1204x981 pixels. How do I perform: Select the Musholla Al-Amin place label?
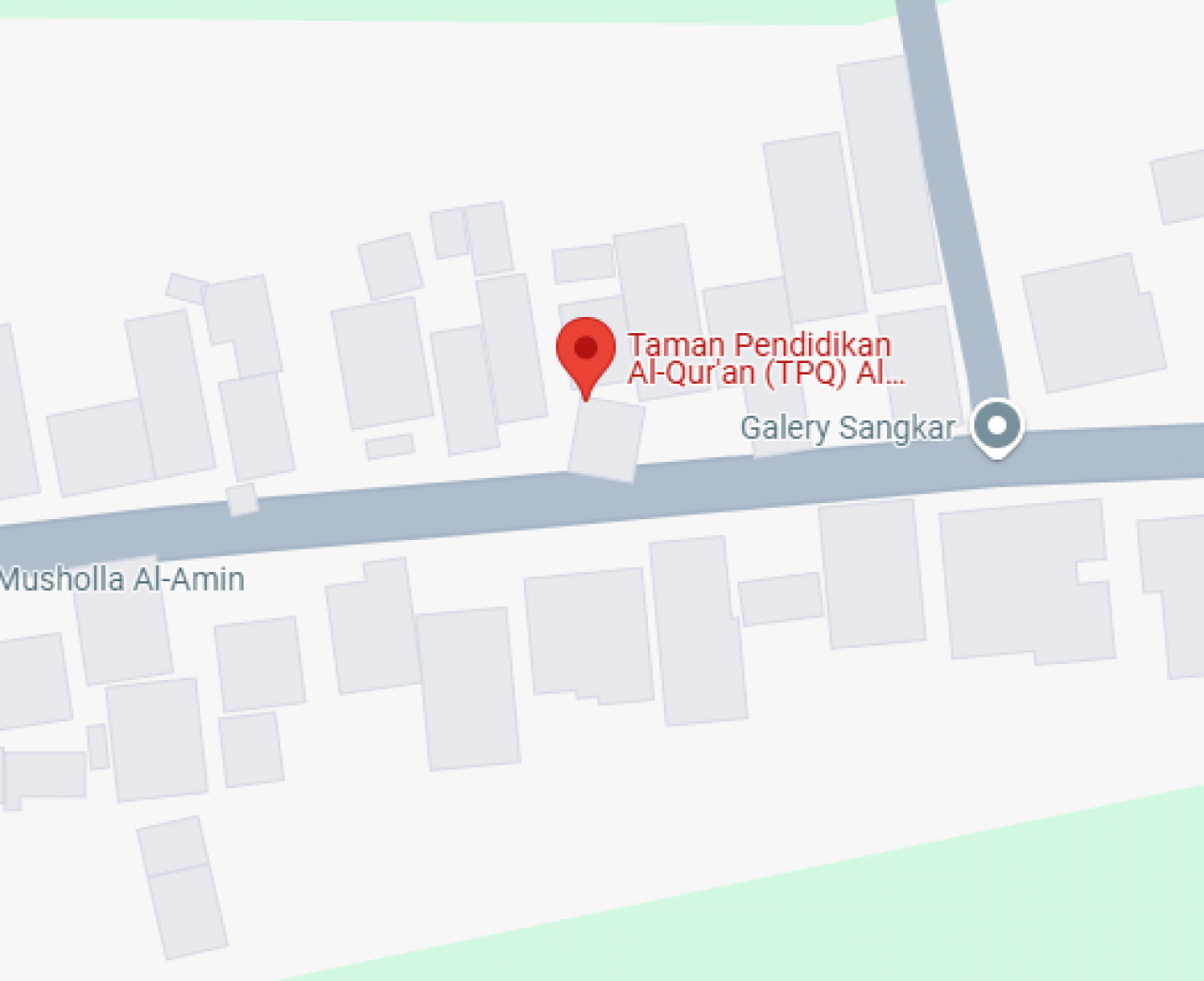pos(122,578)
